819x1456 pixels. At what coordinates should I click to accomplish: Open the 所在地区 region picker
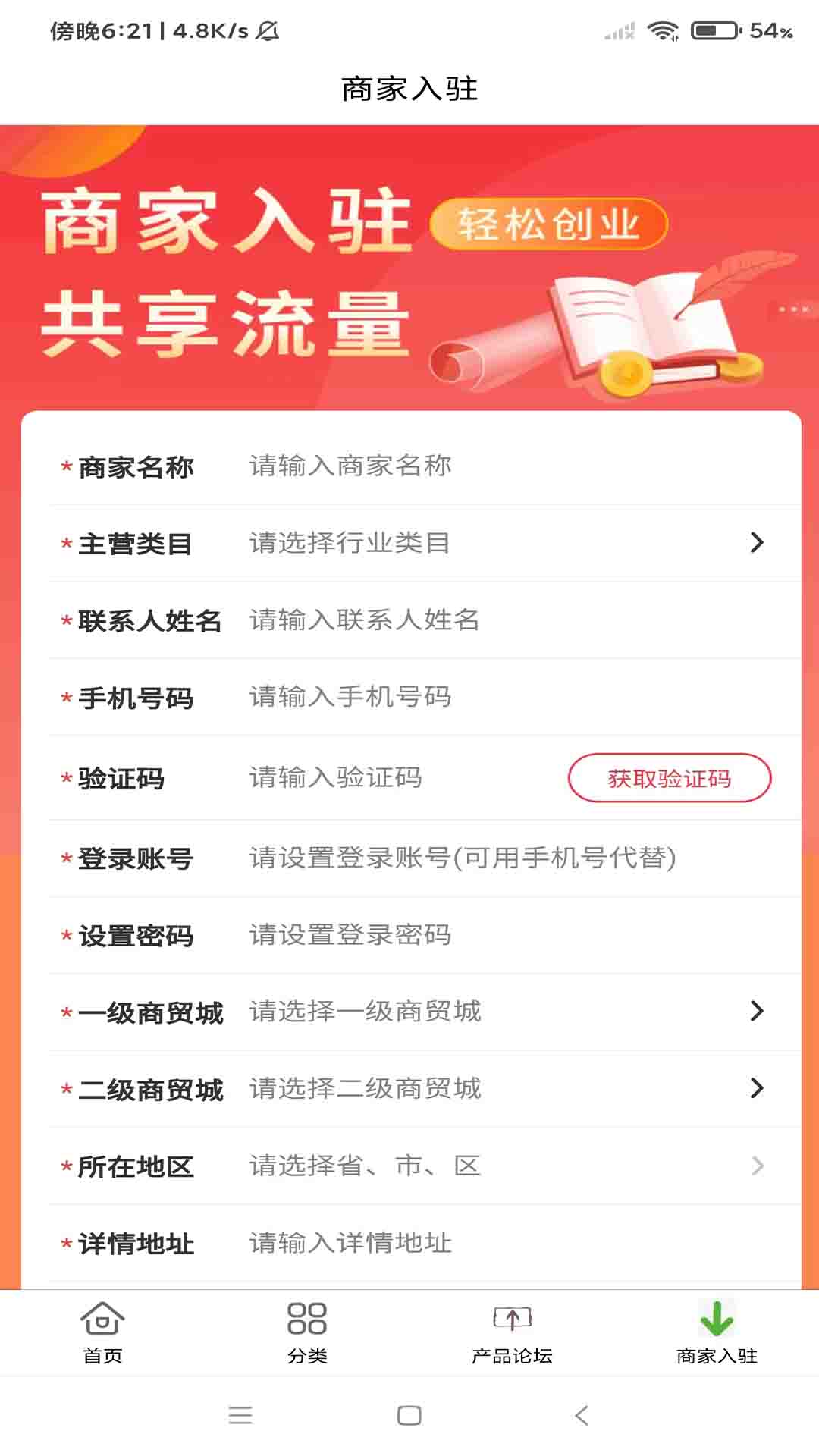tap(756, 1166)
